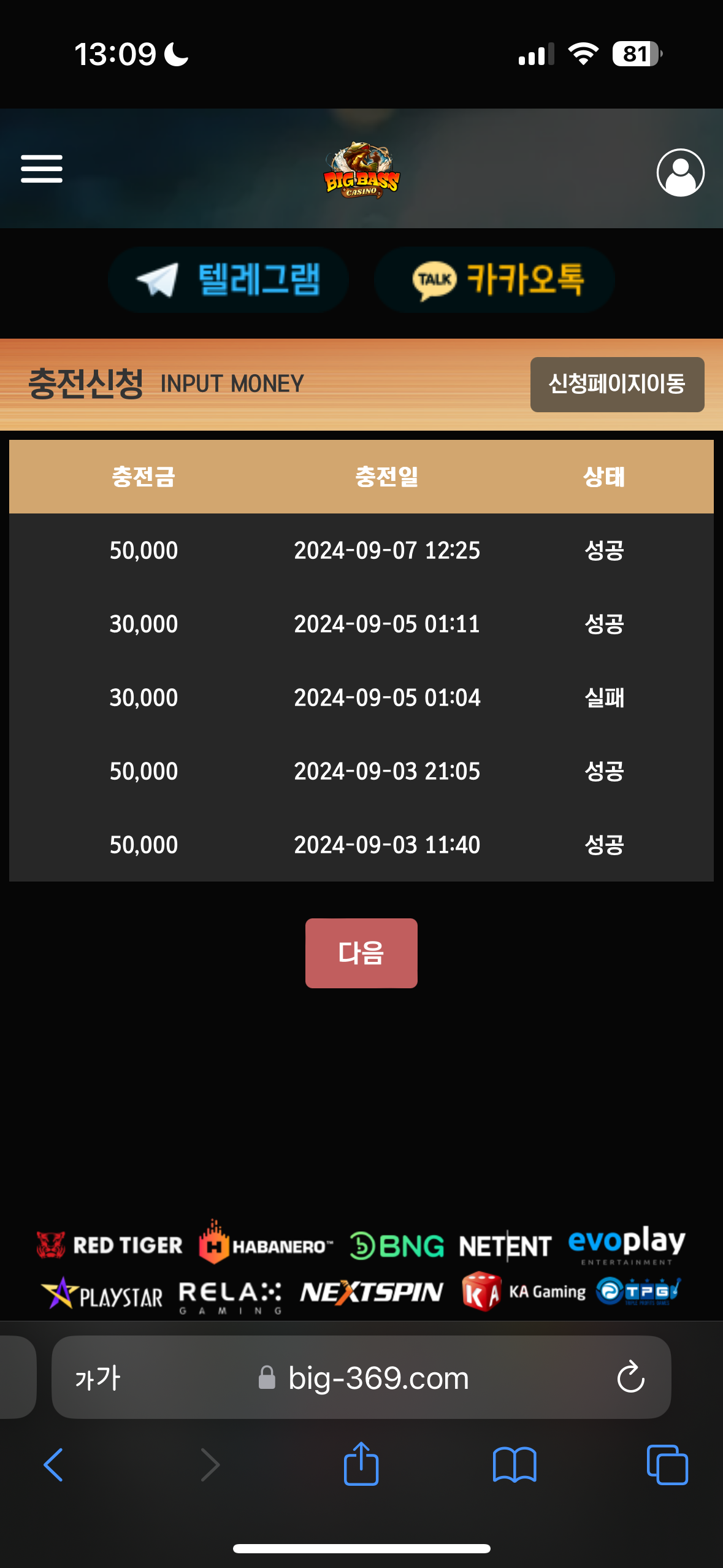Screen dimensions: 723x1568
Task: Share this page
Action: tap(361, 1463)
